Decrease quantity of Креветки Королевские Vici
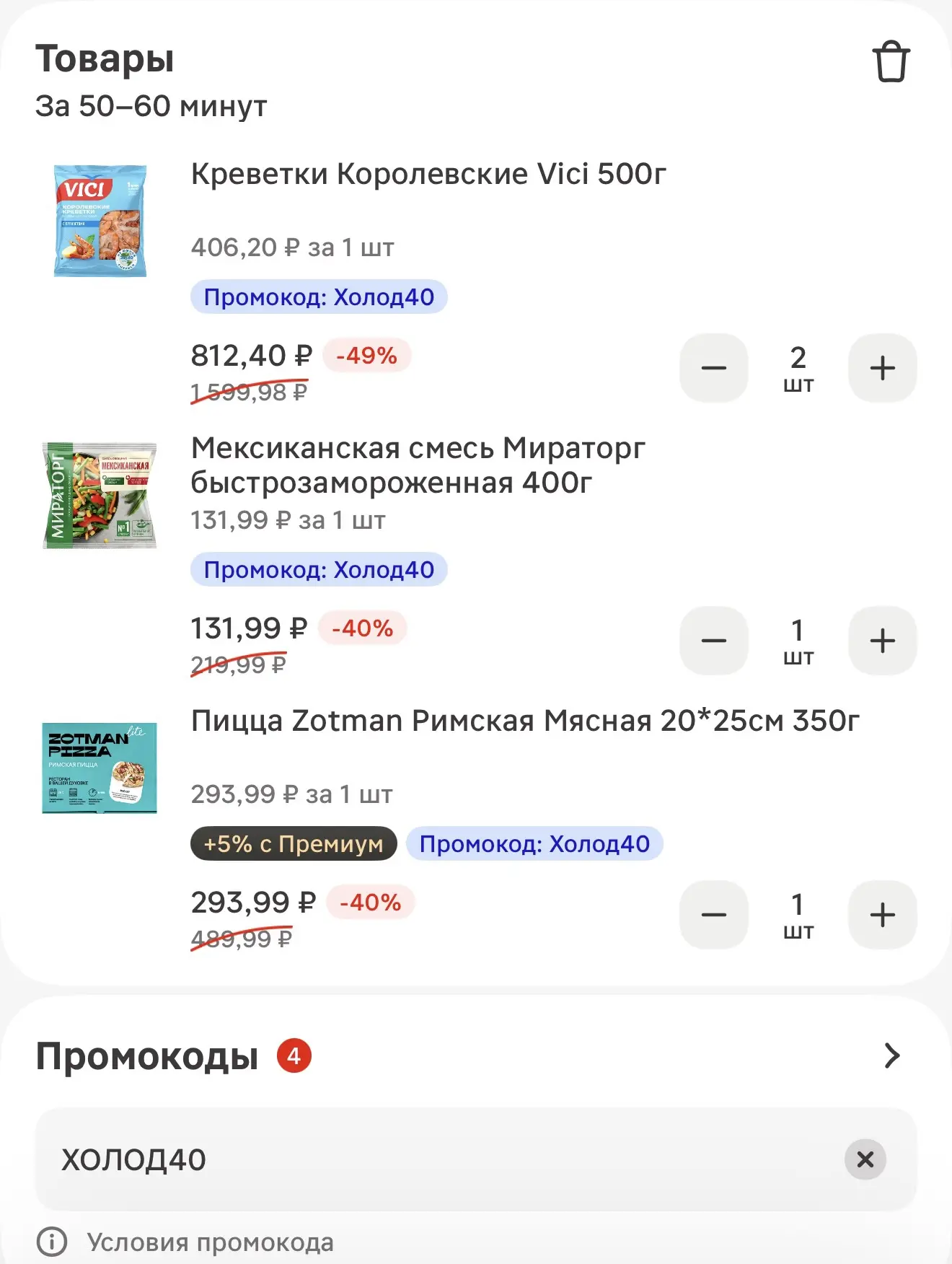 coord(714,368)
